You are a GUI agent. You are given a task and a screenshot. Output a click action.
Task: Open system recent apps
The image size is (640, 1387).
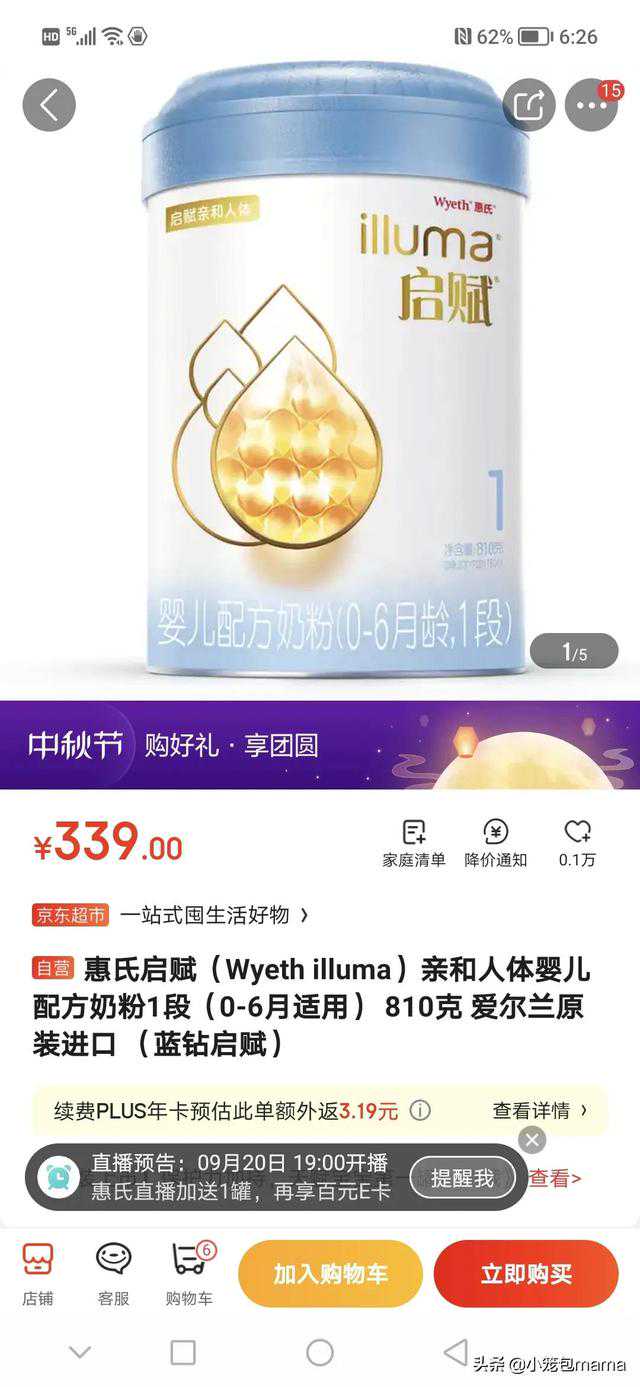(183, 1353)
